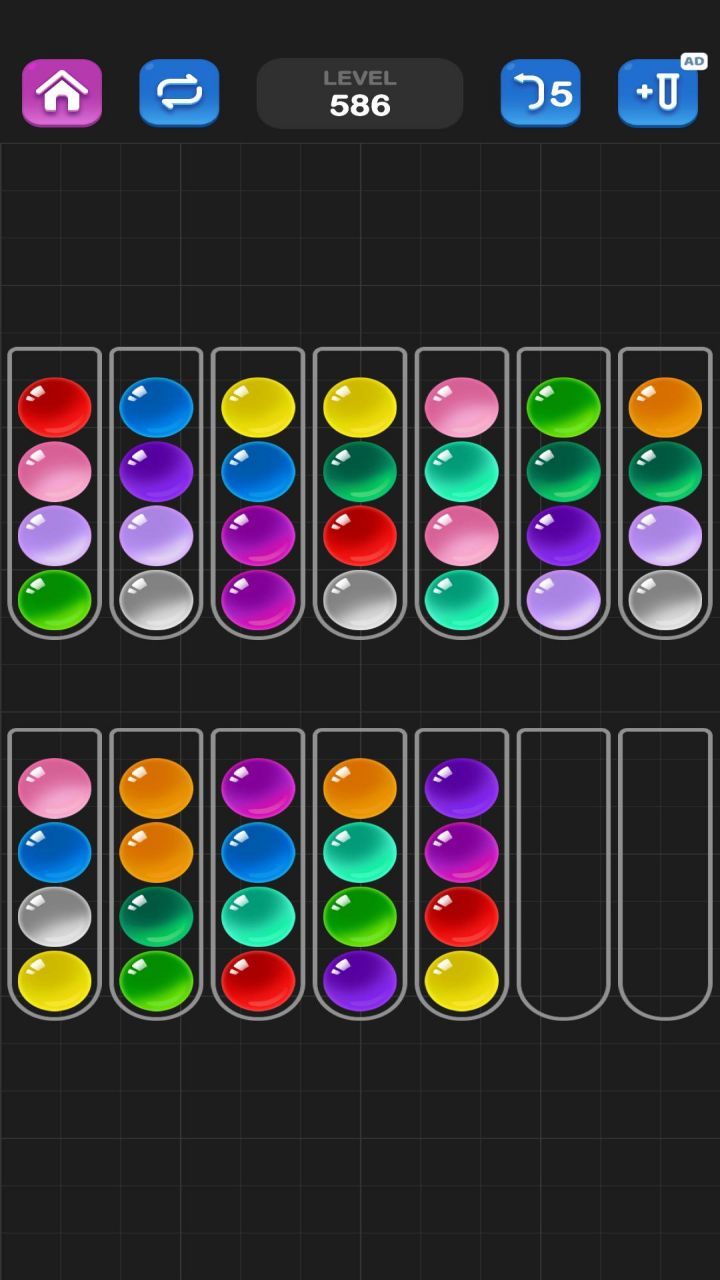The width and height of the screenshot is (720, 1280).
Task: Select the top-row tube topped with orange ball
Action: coord(666,492)
